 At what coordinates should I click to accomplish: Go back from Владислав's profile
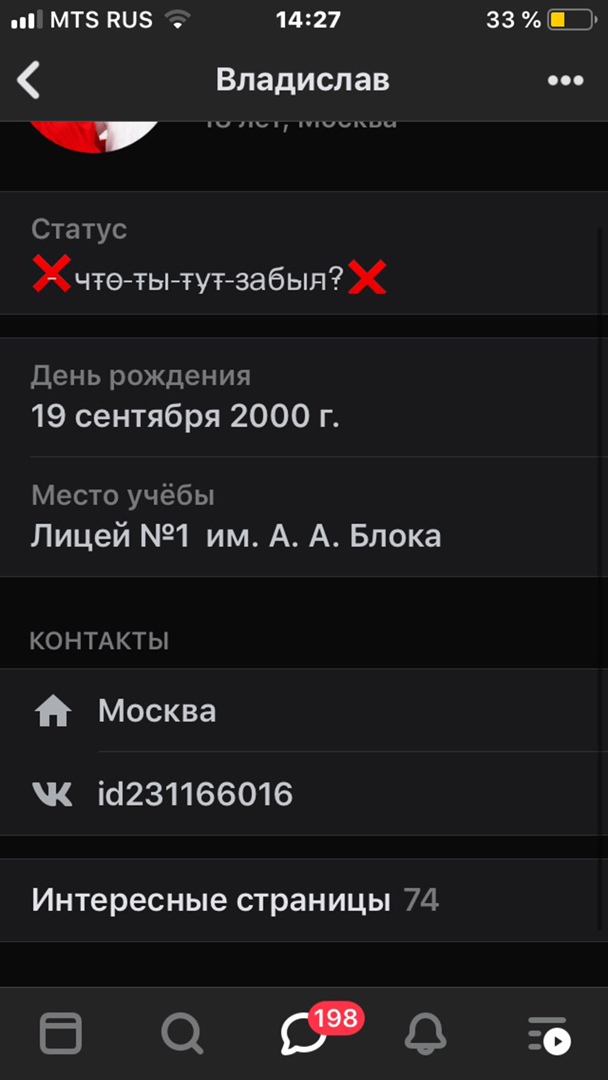pyautogui.click(x=30, y=80)
